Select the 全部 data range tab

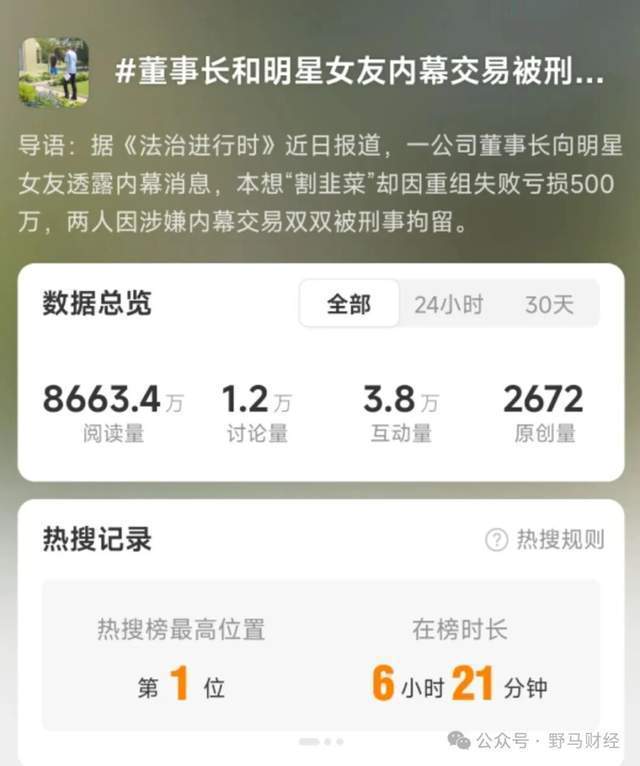[x=349, y=304]
